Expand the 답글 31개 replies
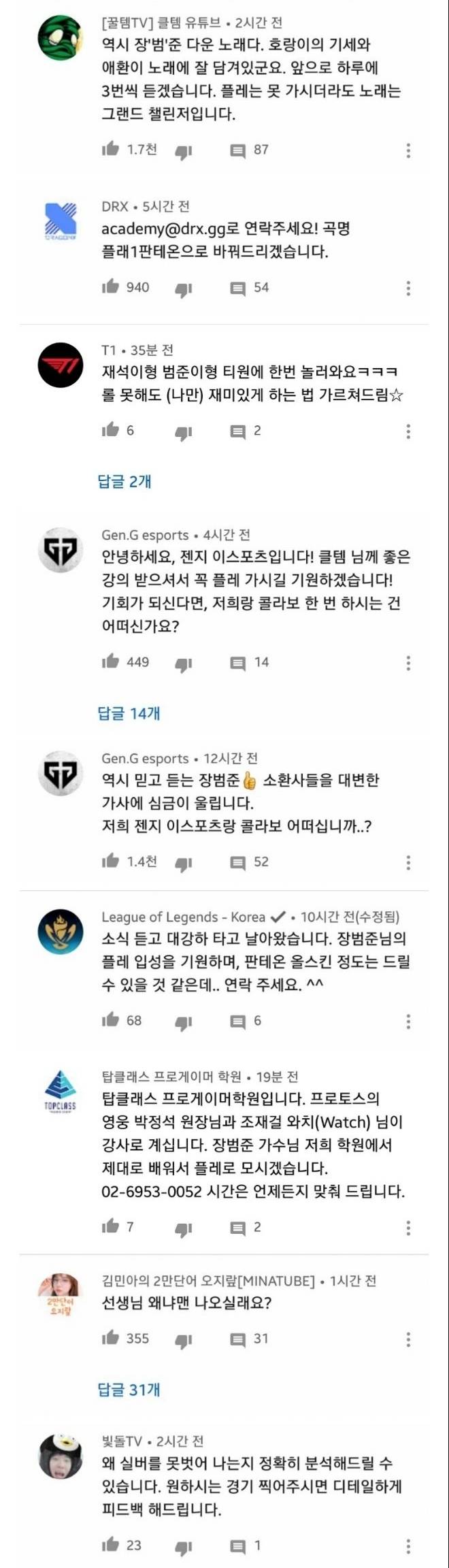The width and height of the screenshot is (449, 1568). 129,1389
